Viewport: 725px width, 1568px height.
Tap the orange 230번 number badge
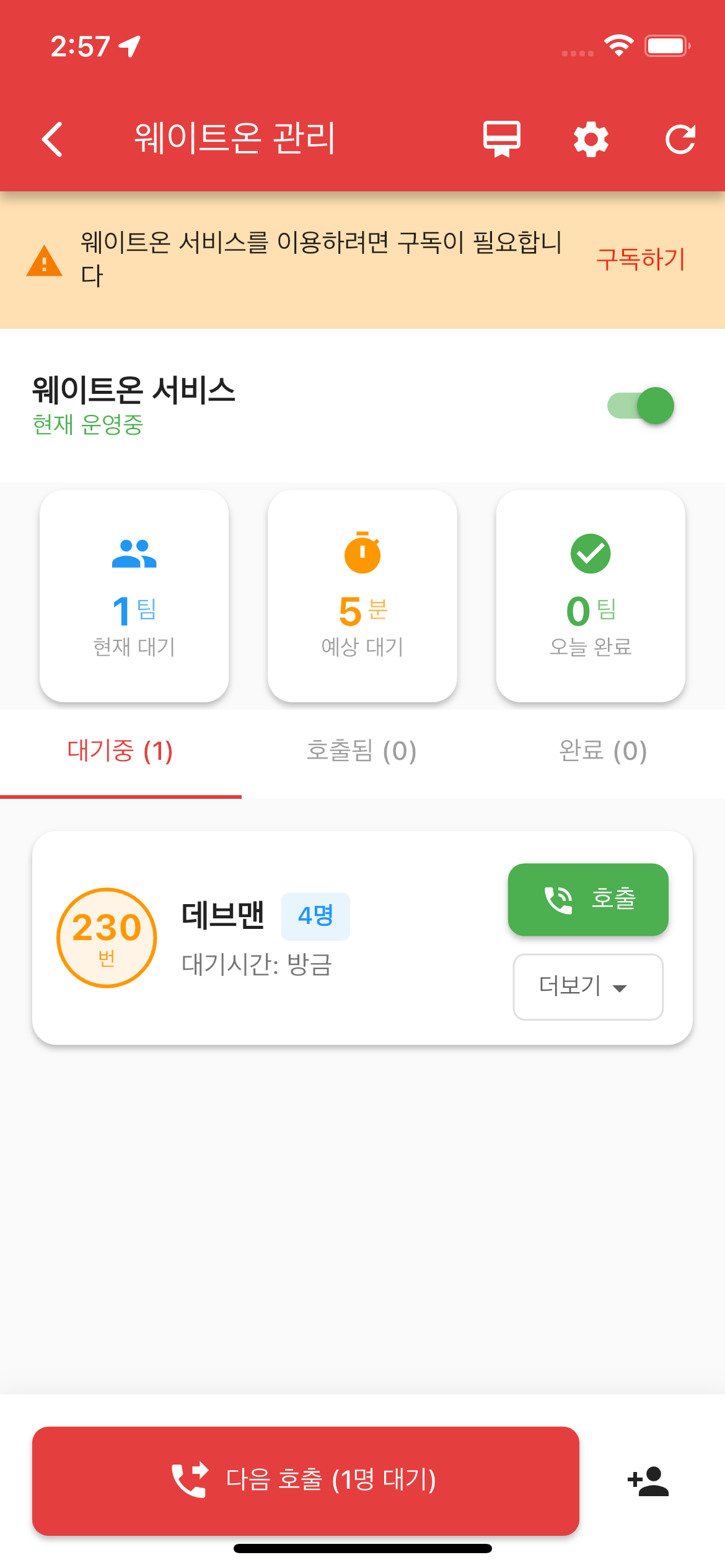[107, 937]
